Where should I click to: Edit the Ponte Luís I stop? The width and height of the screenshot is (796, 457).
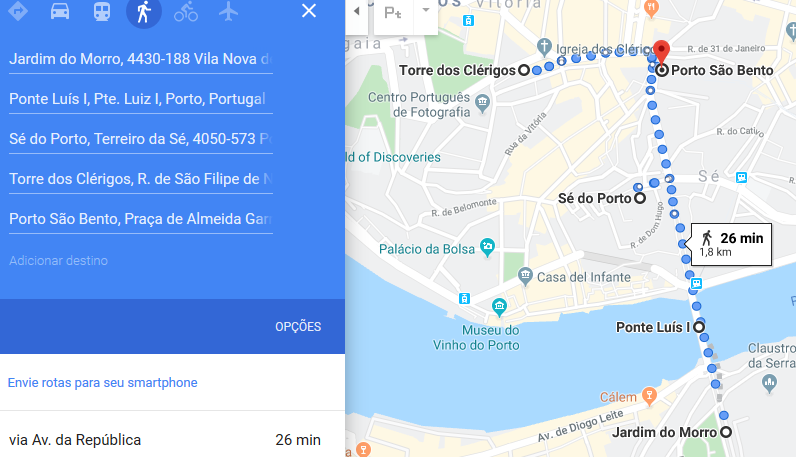tap(140, 99)
